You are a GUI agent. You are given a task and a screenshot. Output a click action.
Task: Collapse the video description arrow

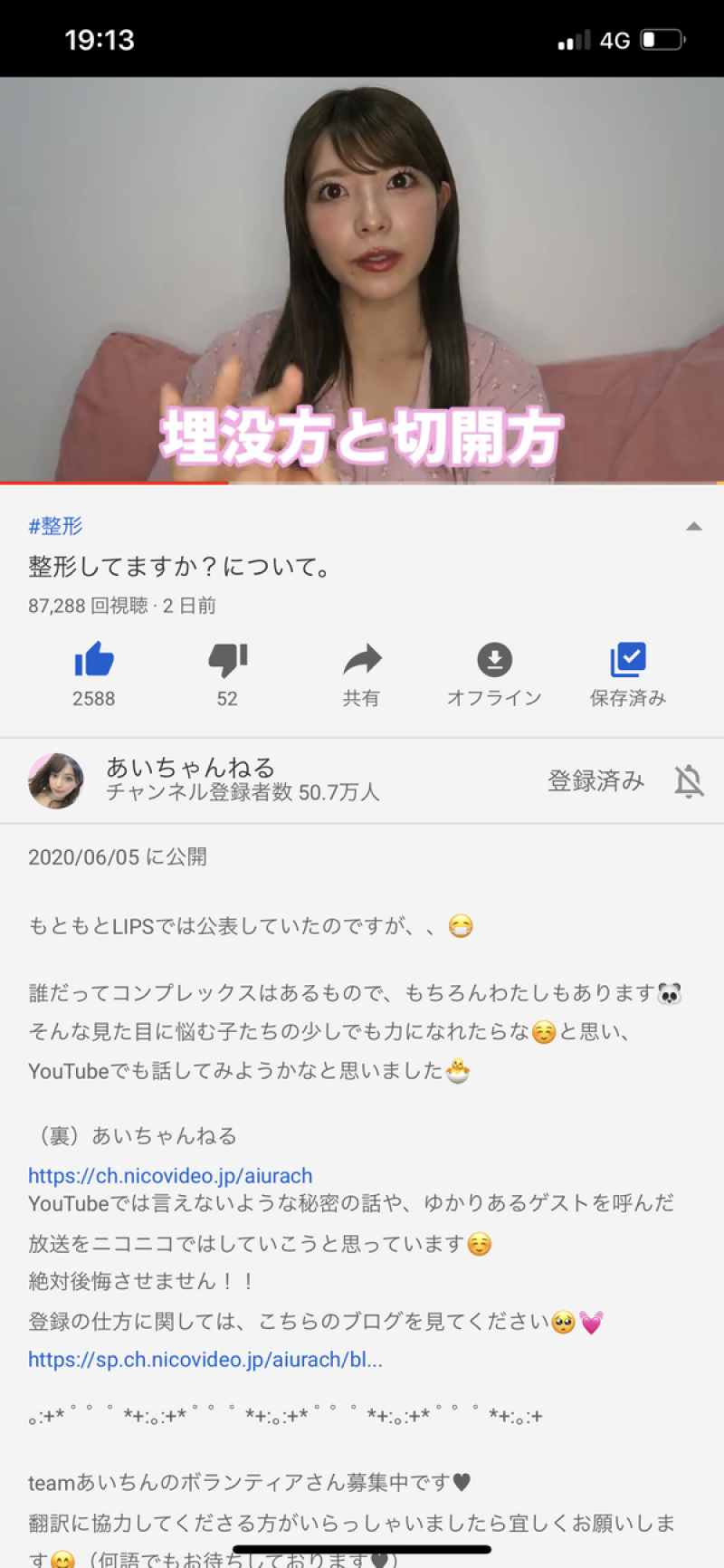[693, 527]
